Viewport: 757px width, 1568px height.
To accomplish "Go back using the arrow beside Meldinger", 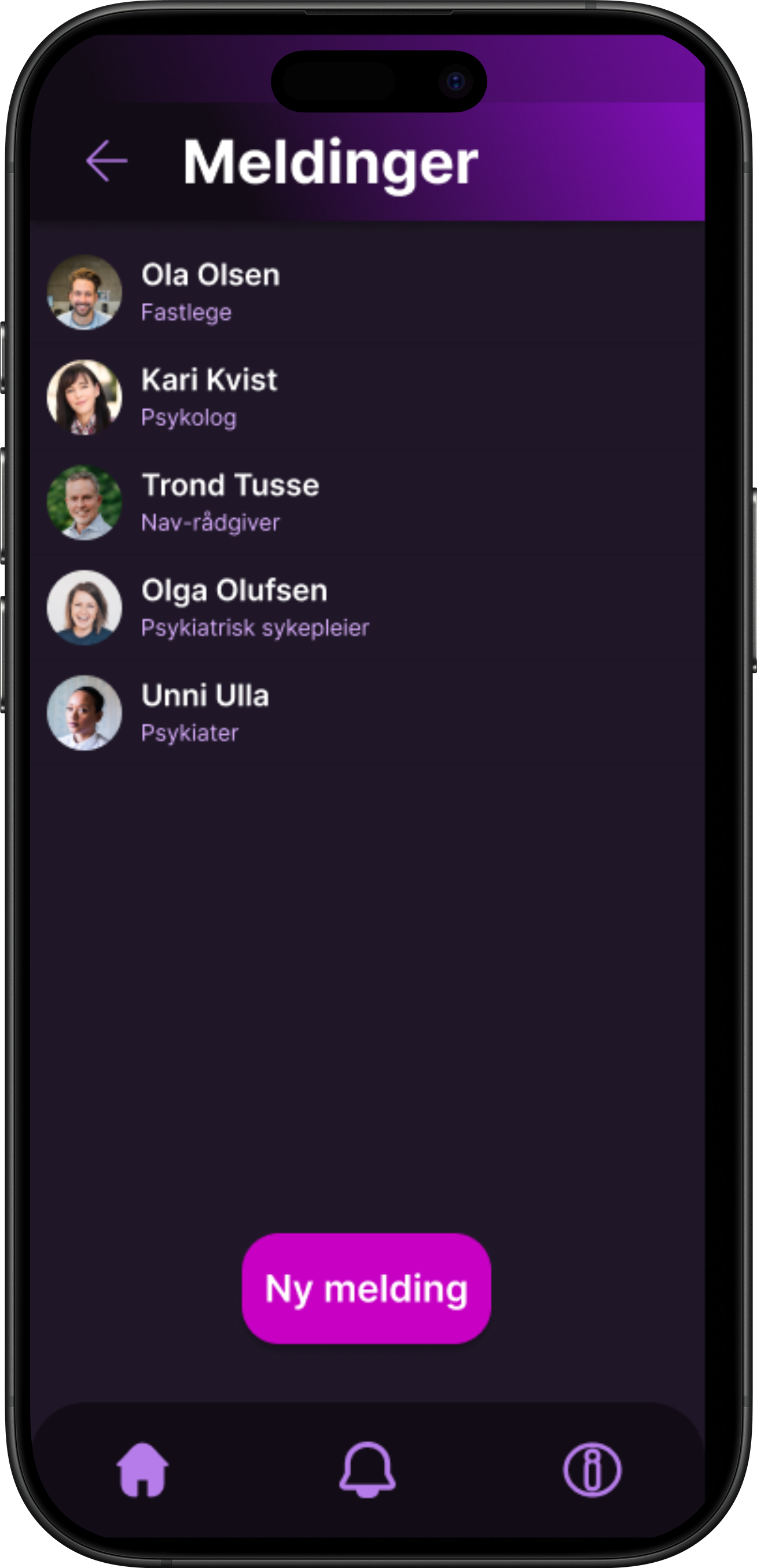I will pos(106,162).
